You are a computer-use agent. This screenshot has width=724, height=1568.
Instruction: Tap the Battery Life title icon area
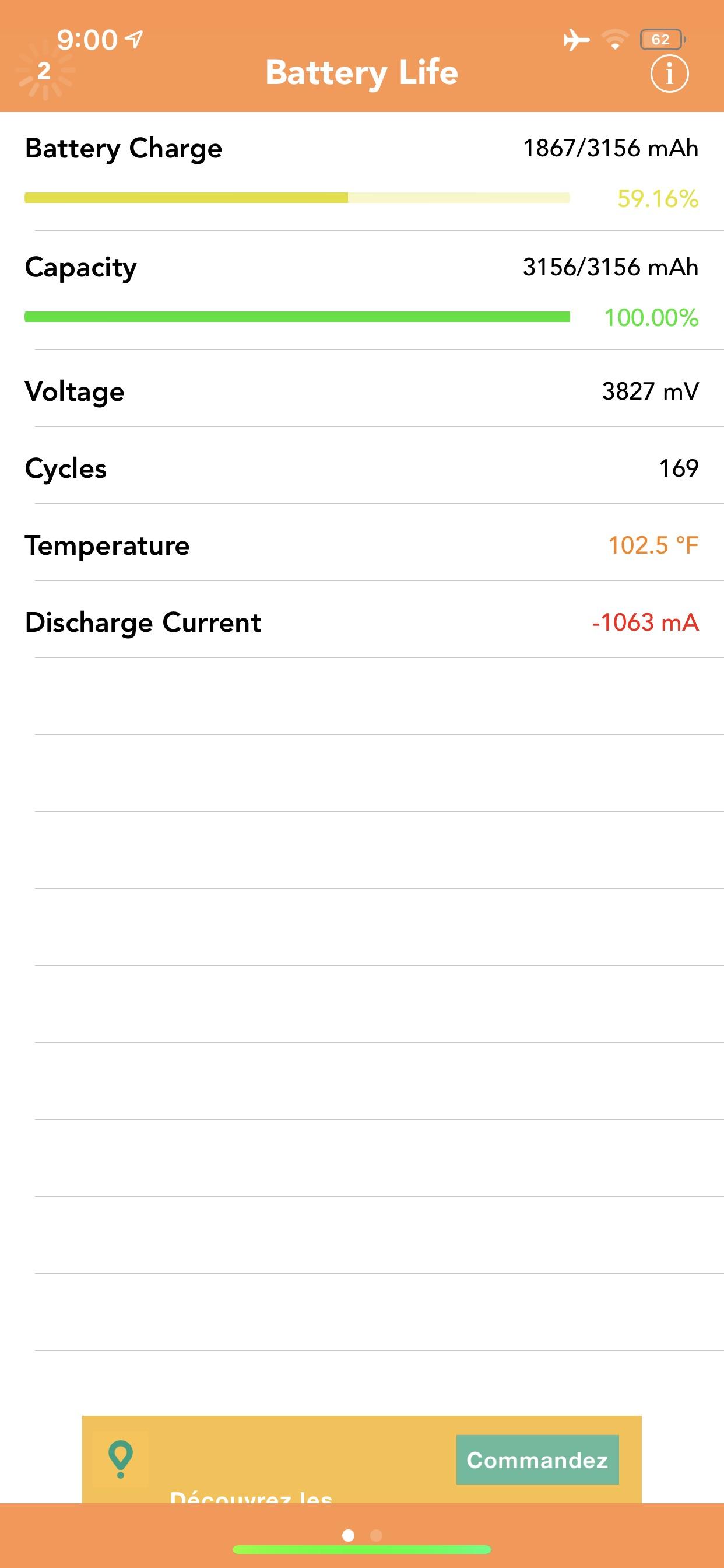[362, 72]
